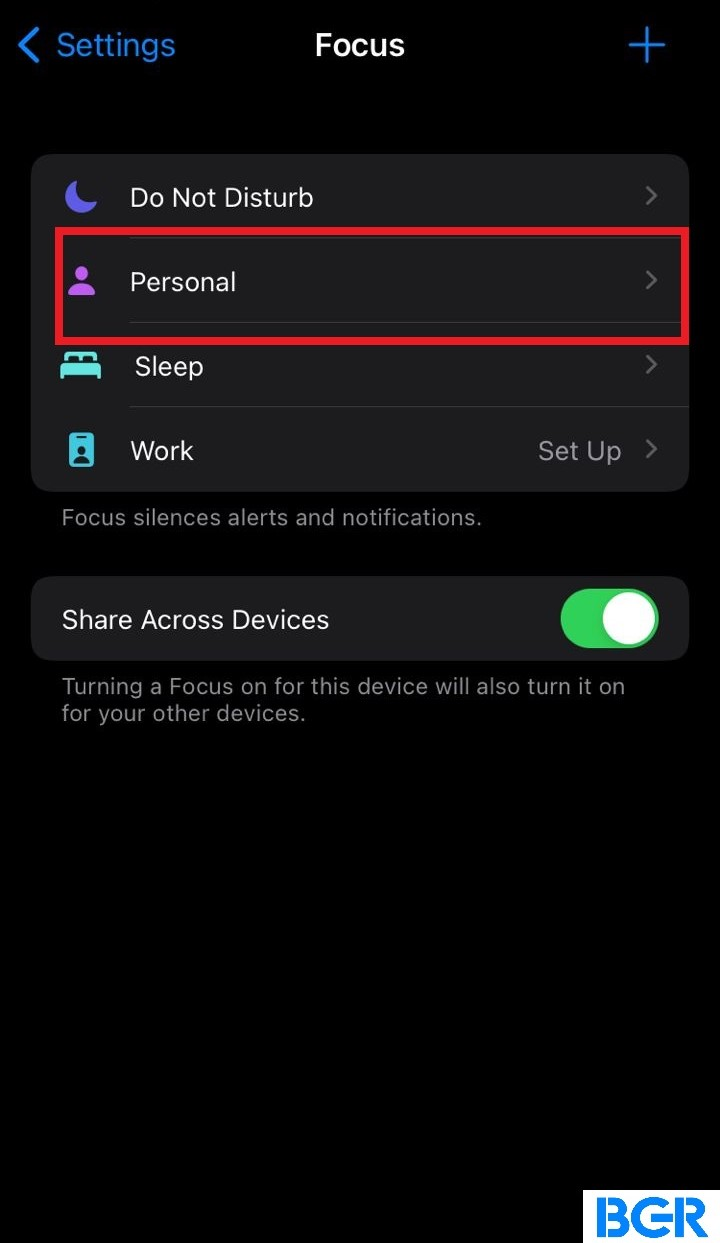Set up the Work focus
The image size is (720, 1243).
(360, 450)
